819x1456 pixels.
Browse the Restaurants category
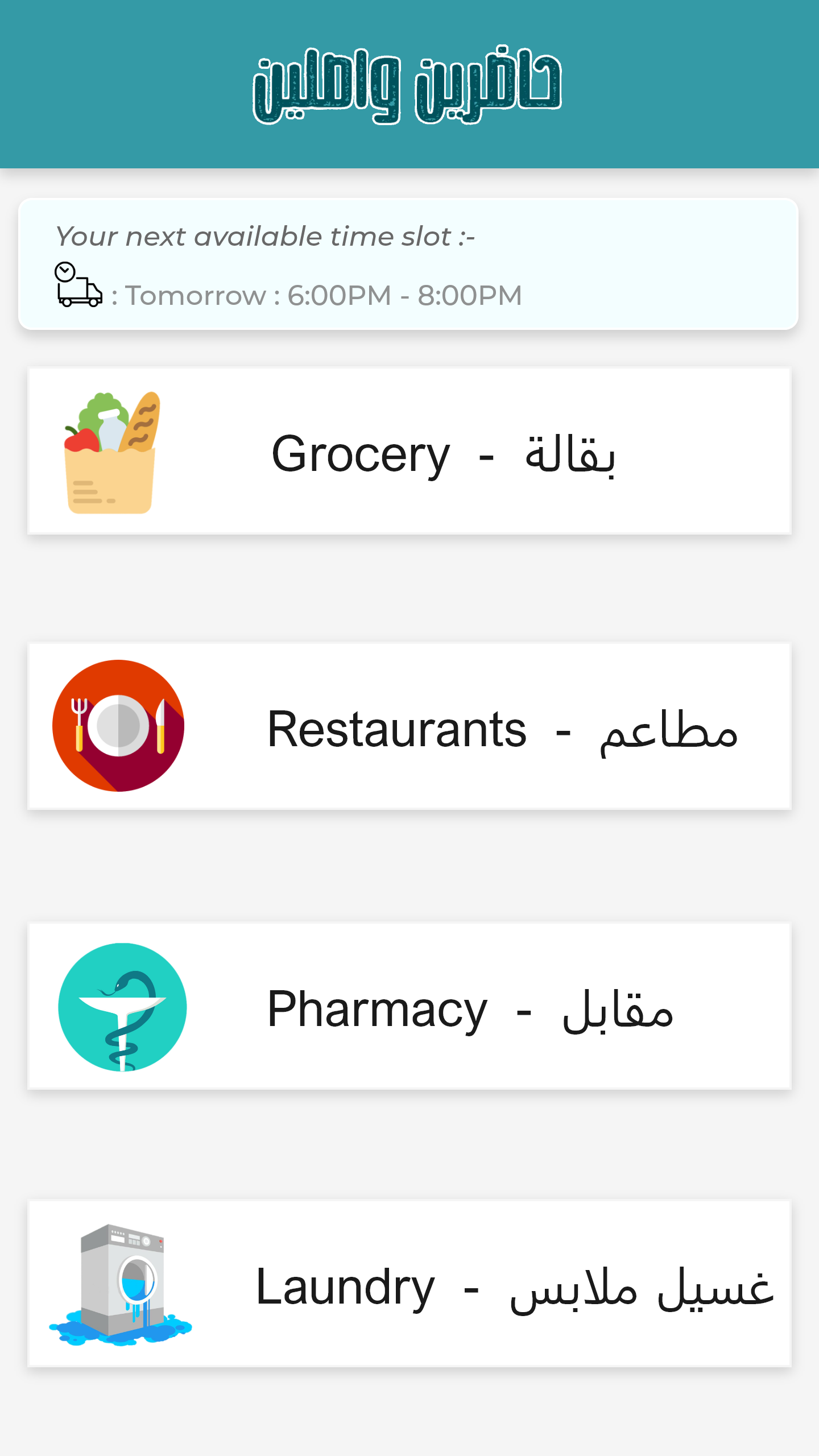coord(409,727)
